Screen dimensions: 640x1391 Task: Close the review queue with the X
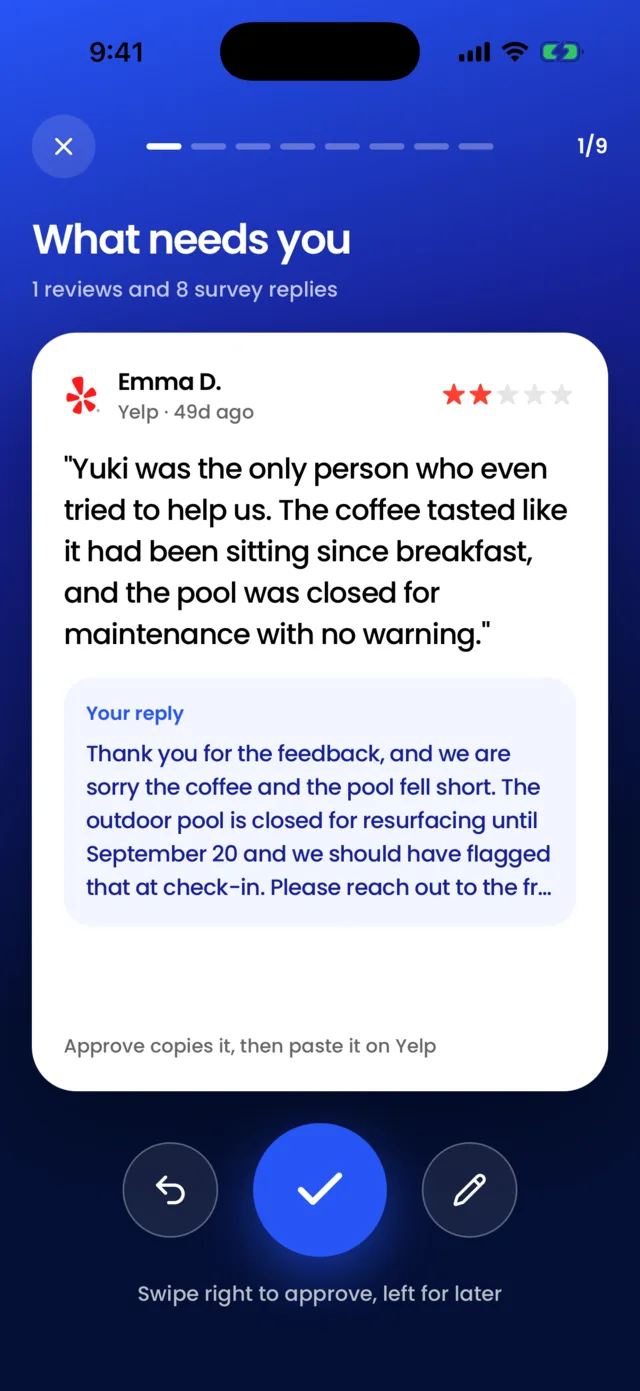point(64,147)
